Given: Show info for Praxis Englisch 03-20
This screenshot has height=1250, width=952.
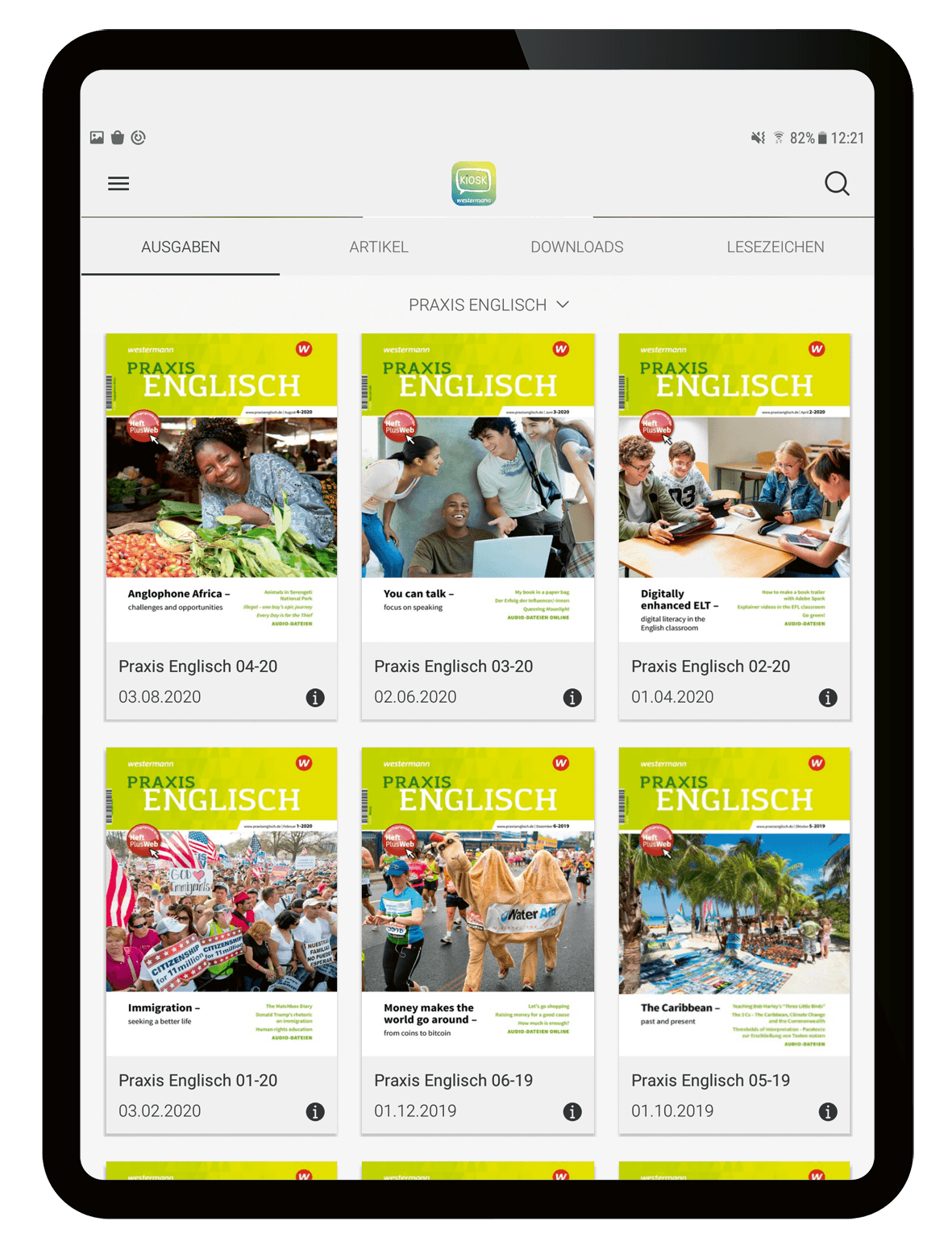Looking at the screenshot, I should click(x=572, y=698).
